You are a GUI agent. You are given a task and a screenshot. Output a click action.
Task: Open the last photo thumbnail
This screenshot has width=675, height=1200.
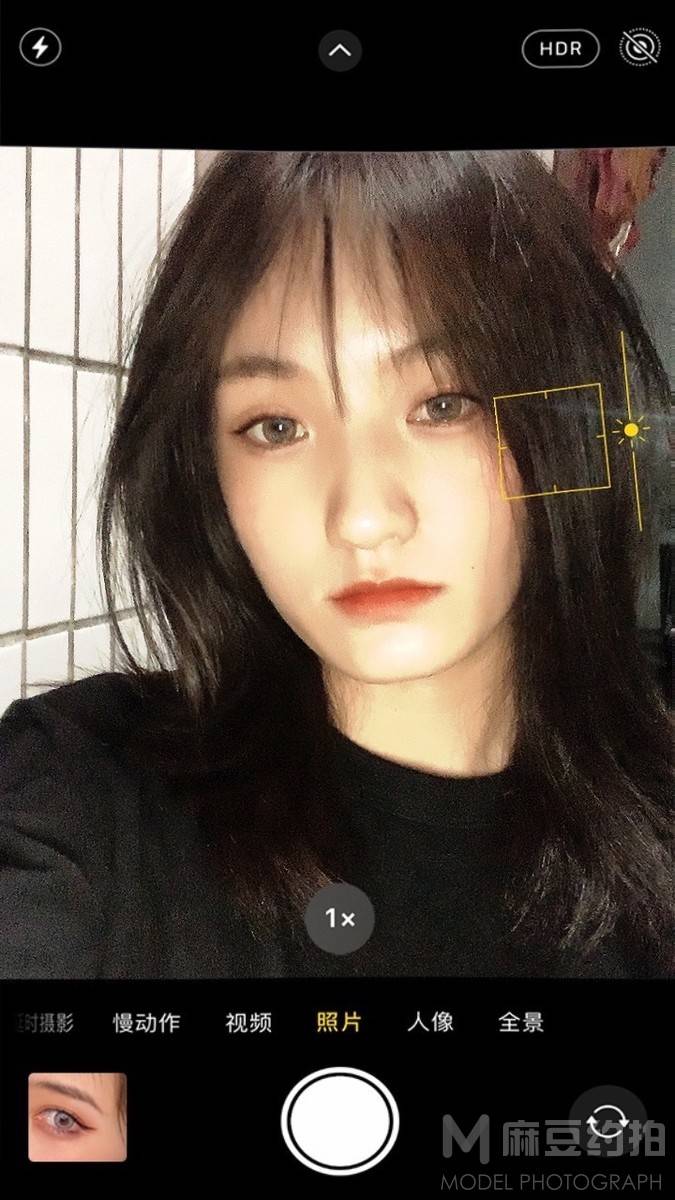tap(78, 1117)
